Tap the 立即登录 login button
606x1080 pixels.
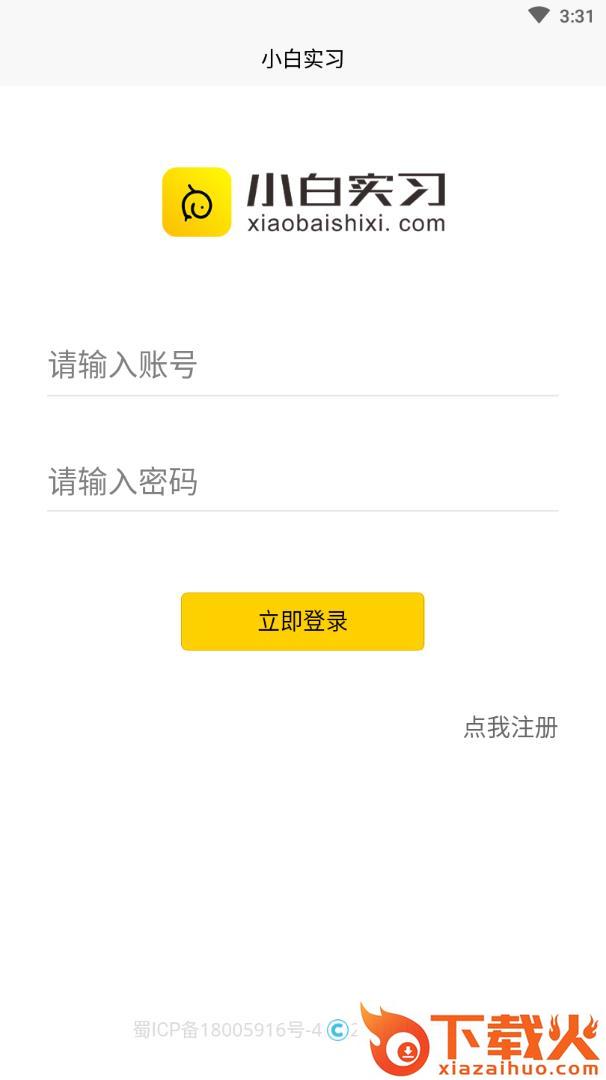(x=302, y=621)
